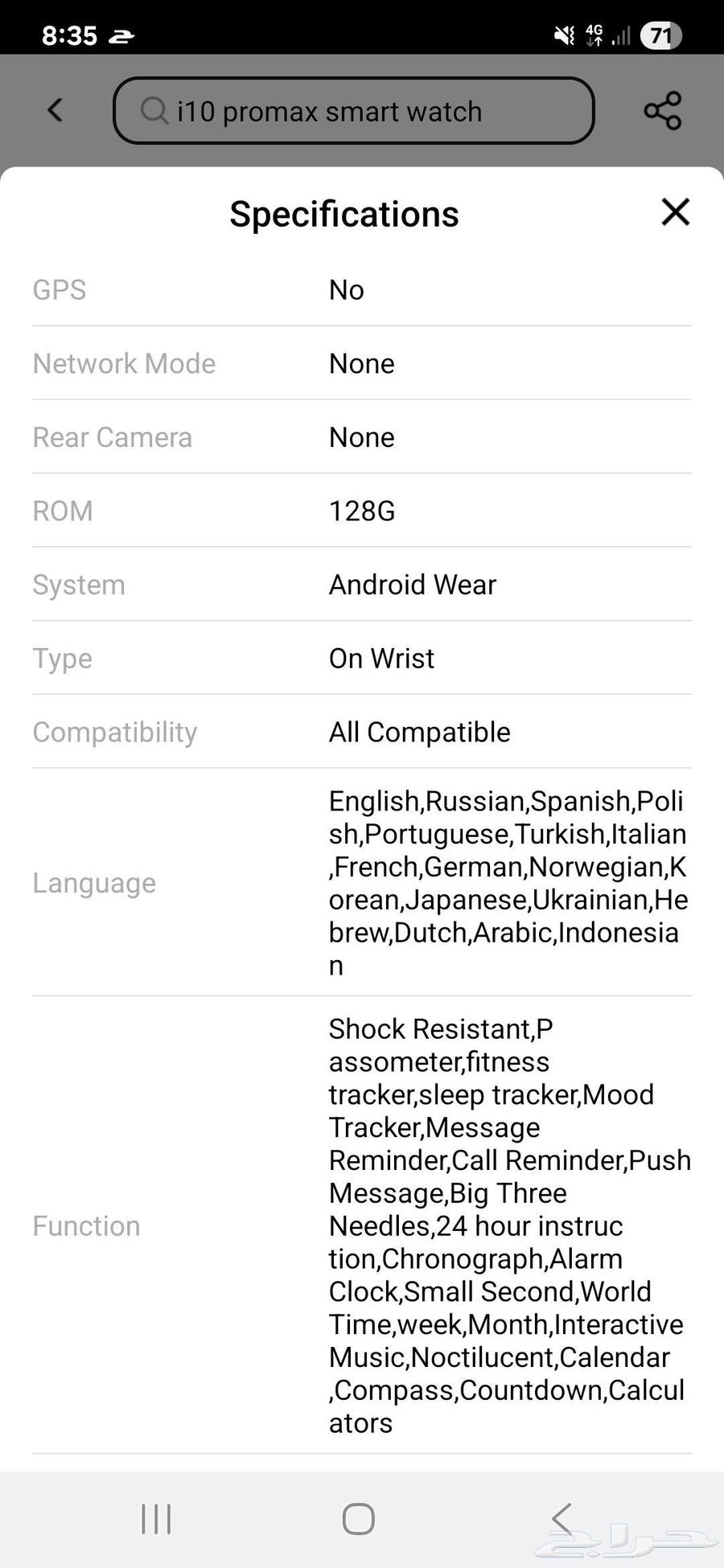Tap the back arrow next to the search bar
The width and height of the screenshot is (724, 1568).
coord(54,110)
